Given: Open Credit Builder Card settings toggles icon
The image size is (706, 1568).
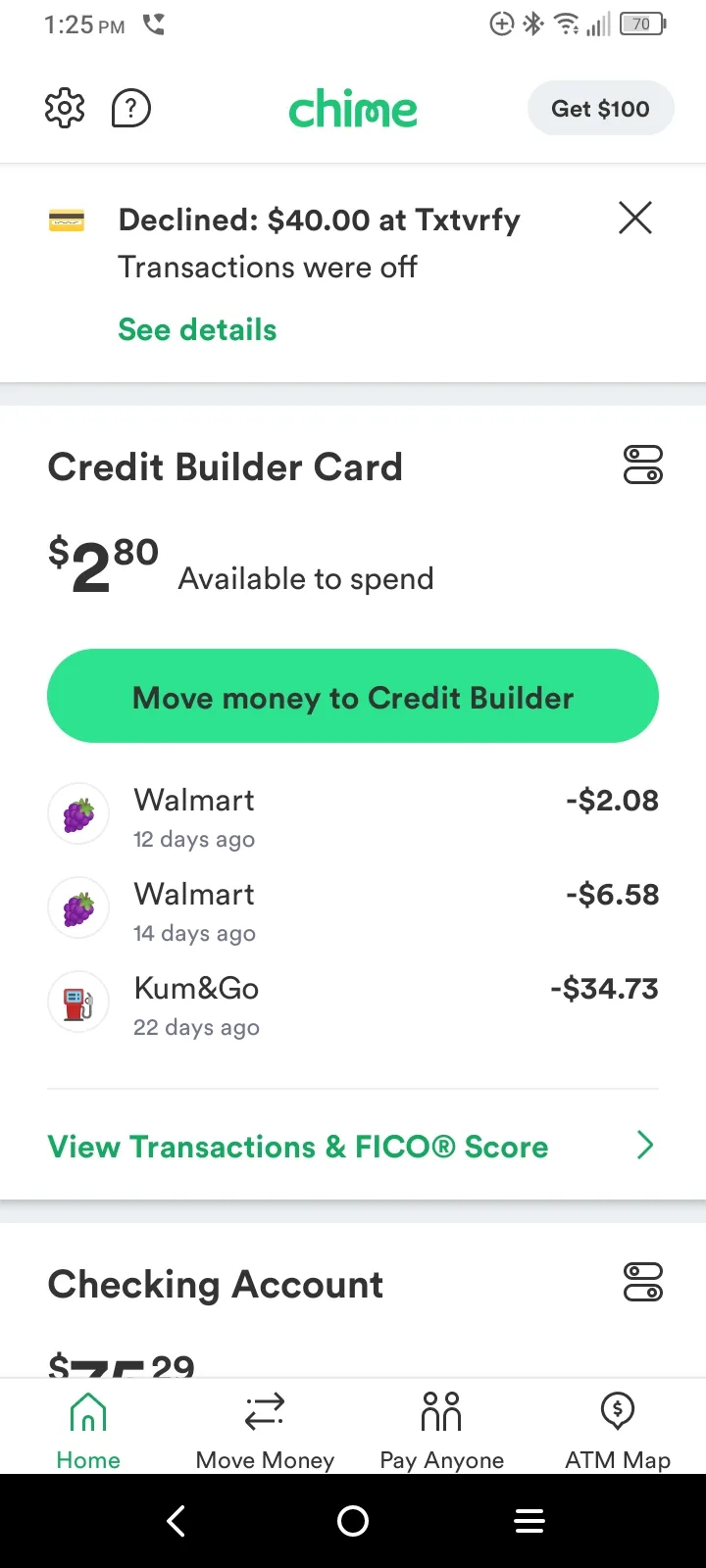Looking at the screenshot, I should [643, 465].
